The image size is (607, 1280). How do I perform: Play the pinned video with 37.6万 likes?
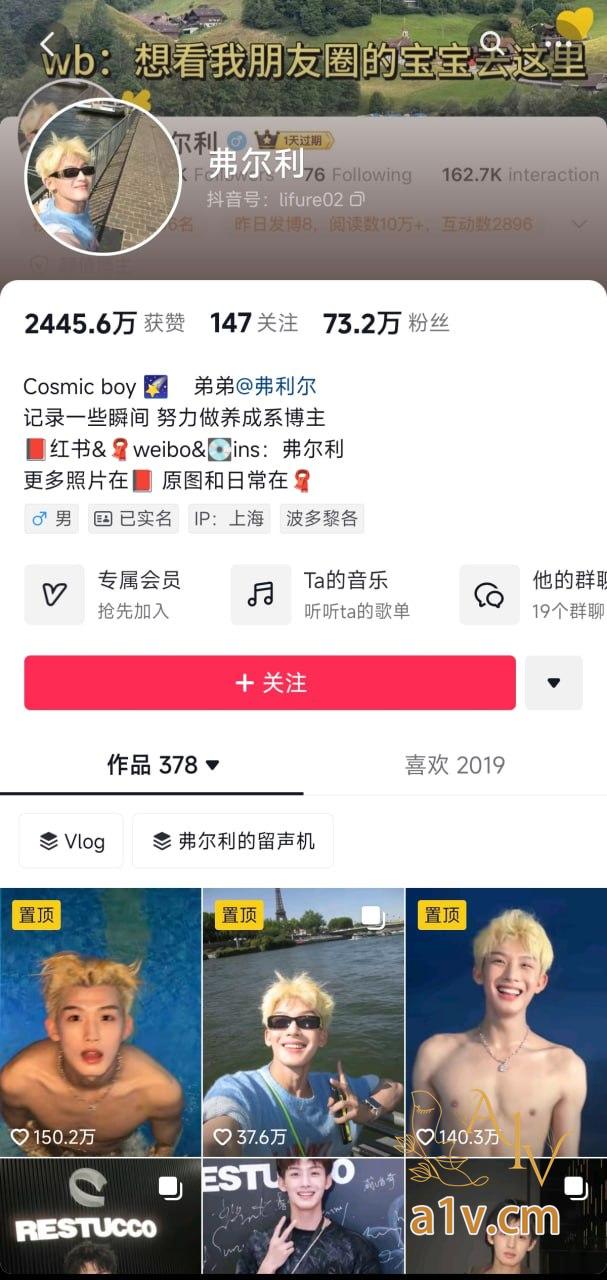point(303,1020)
